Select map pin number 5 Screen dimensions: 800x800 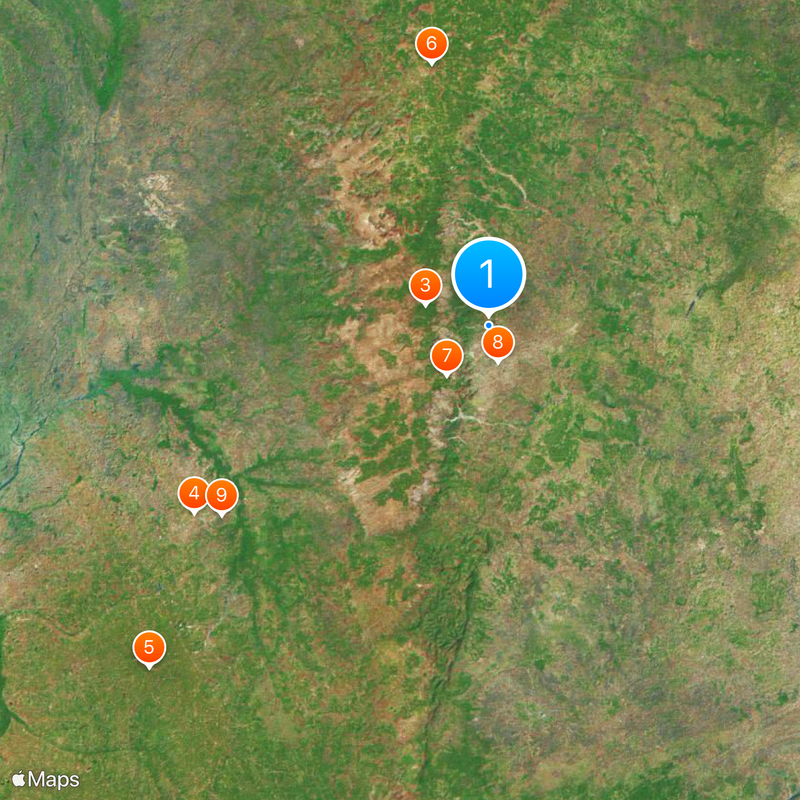click(149, 648)
